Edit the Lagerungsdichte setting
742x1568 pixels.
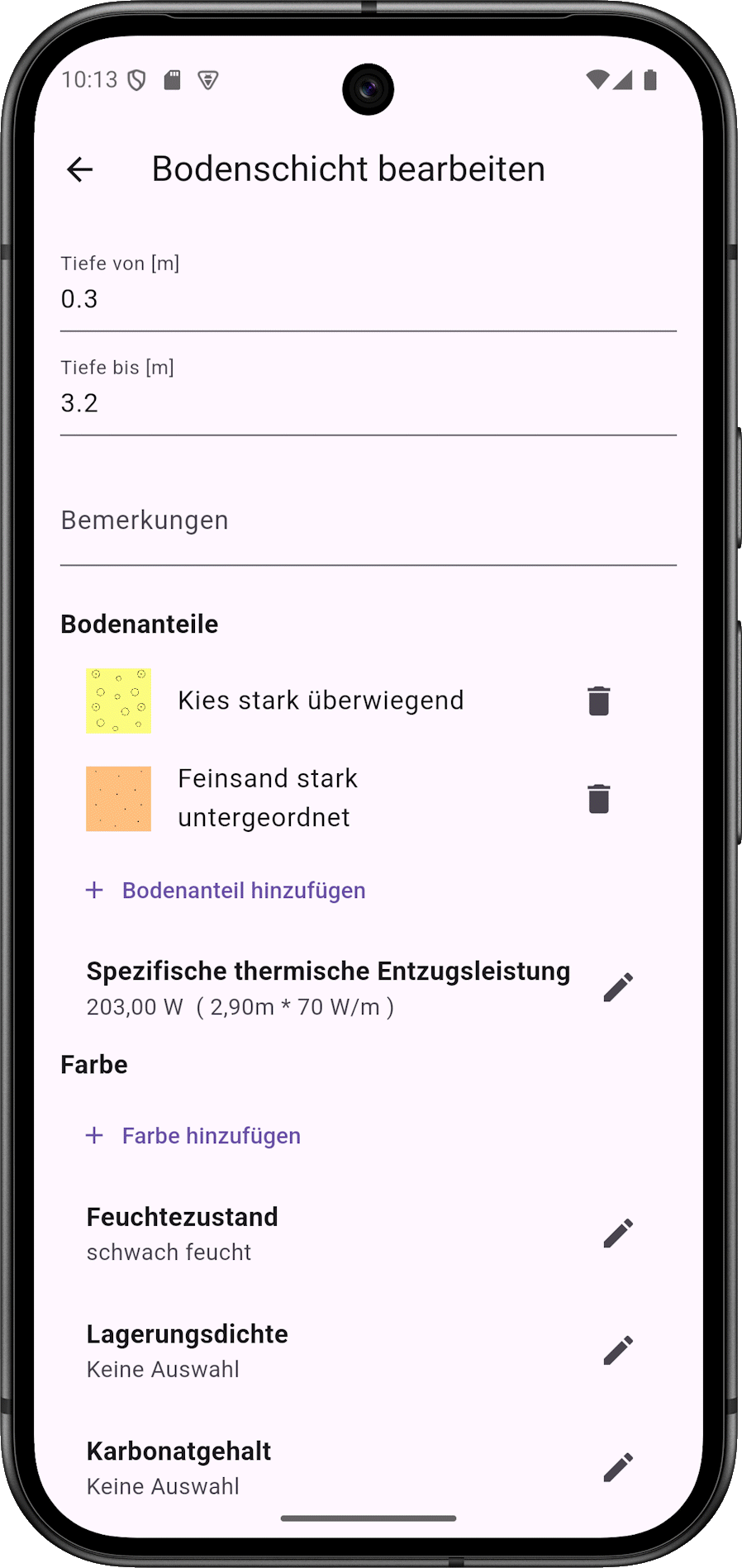click(617, 1351)
